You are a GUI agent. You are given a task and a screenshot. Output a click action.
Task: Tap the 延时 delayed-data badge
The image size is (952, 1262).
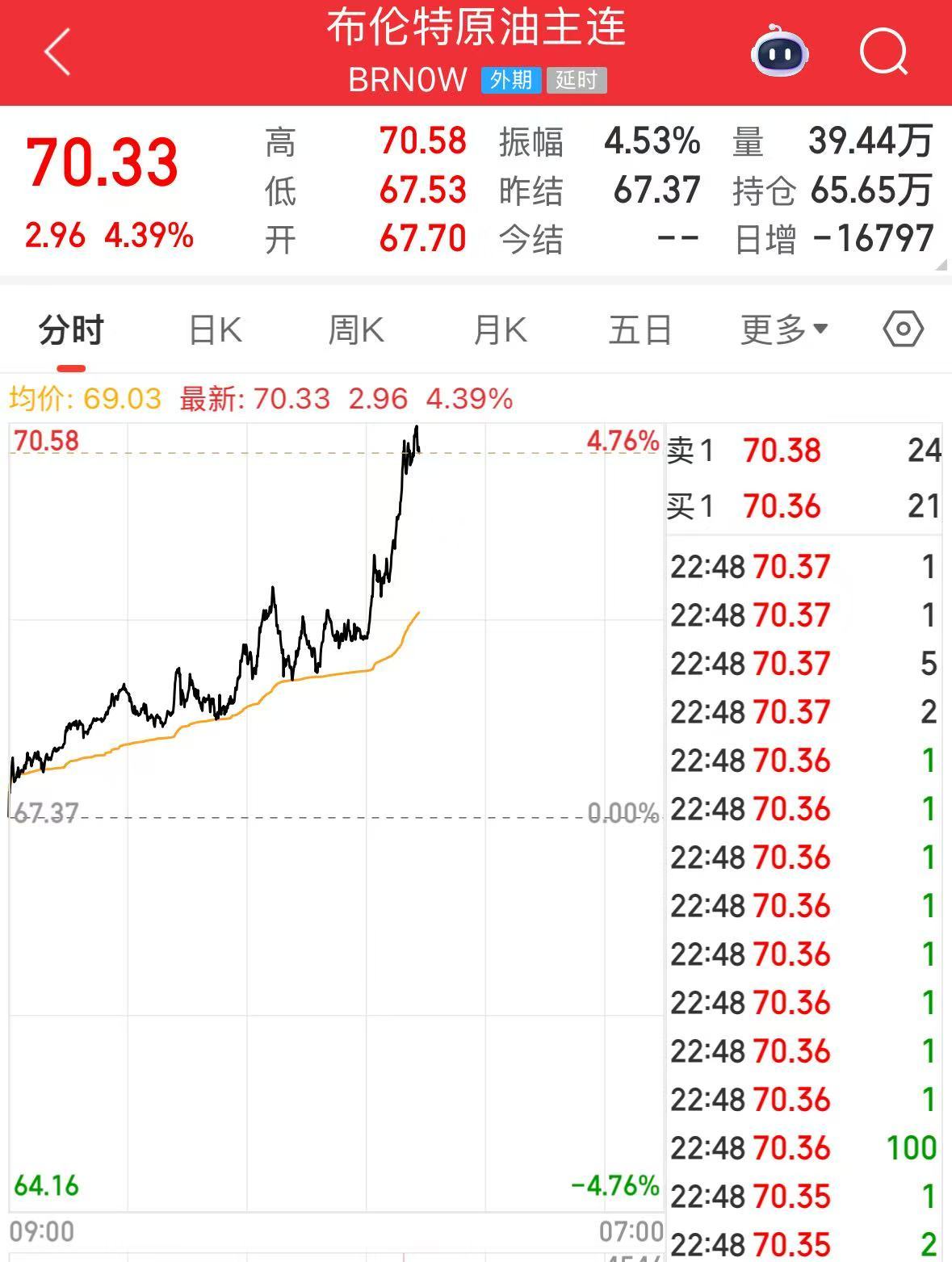click(x=577, y=80)
